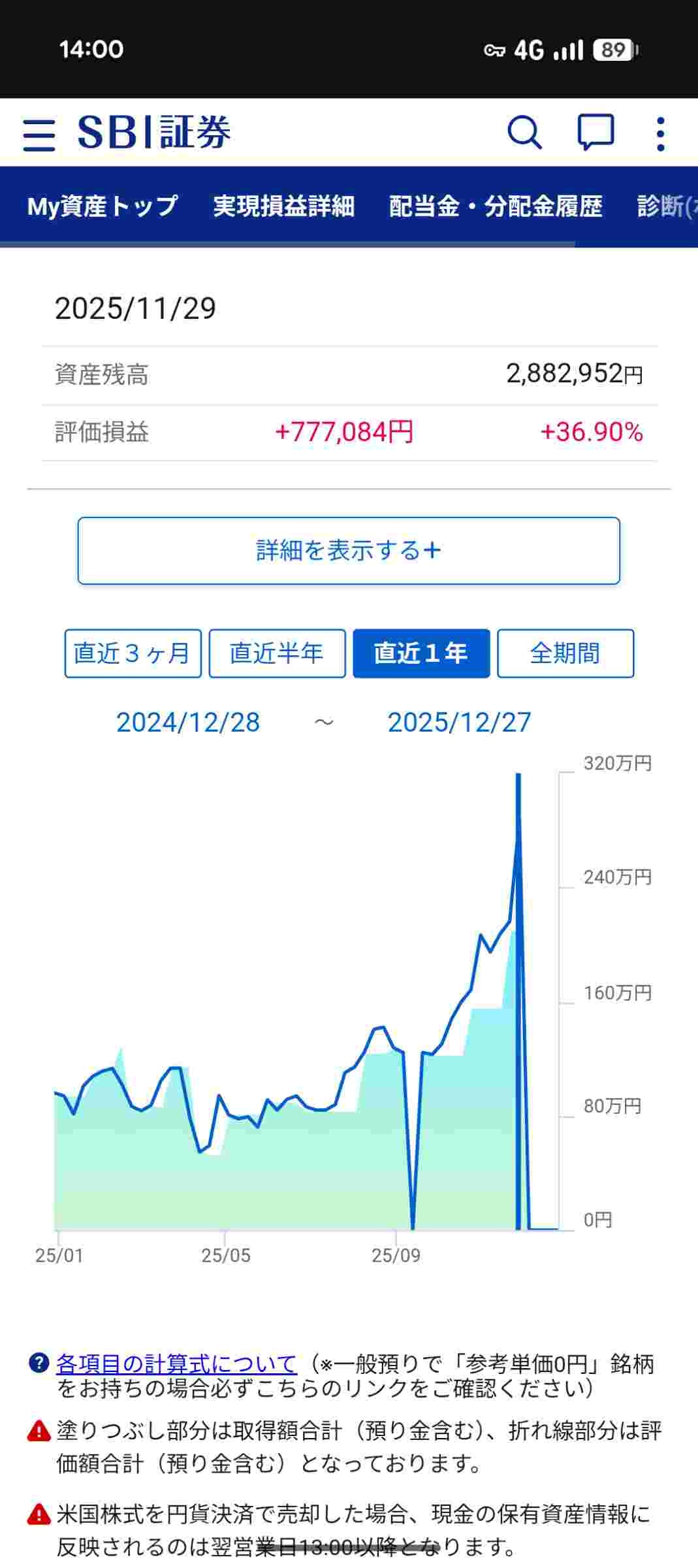Select the partially visible 診断 tab
The width and height of the screenshot is (698, 1568).
pyautogui.click(x=666, y=206)
